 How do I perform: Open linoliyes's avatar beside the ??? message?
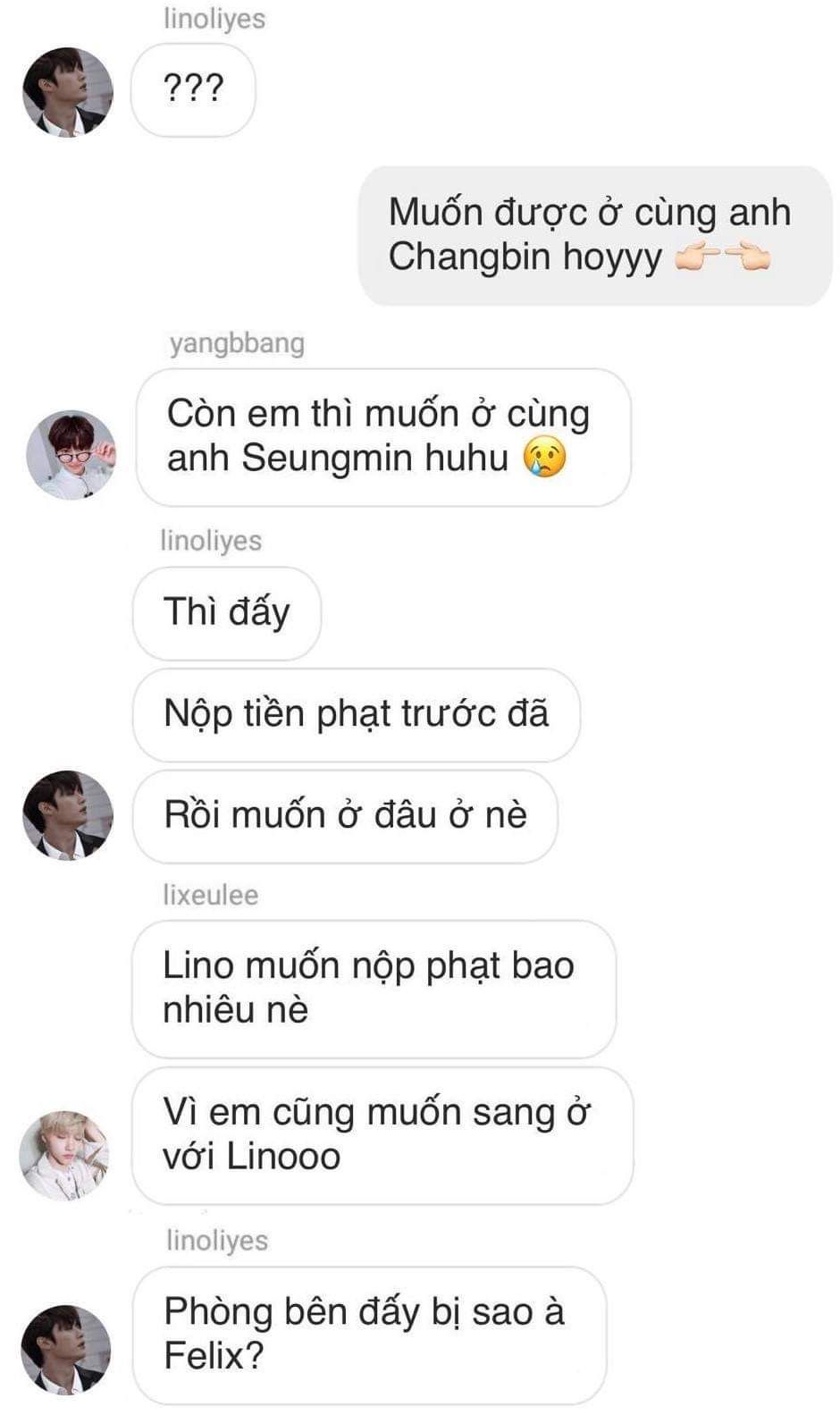[x=67, y=92]
